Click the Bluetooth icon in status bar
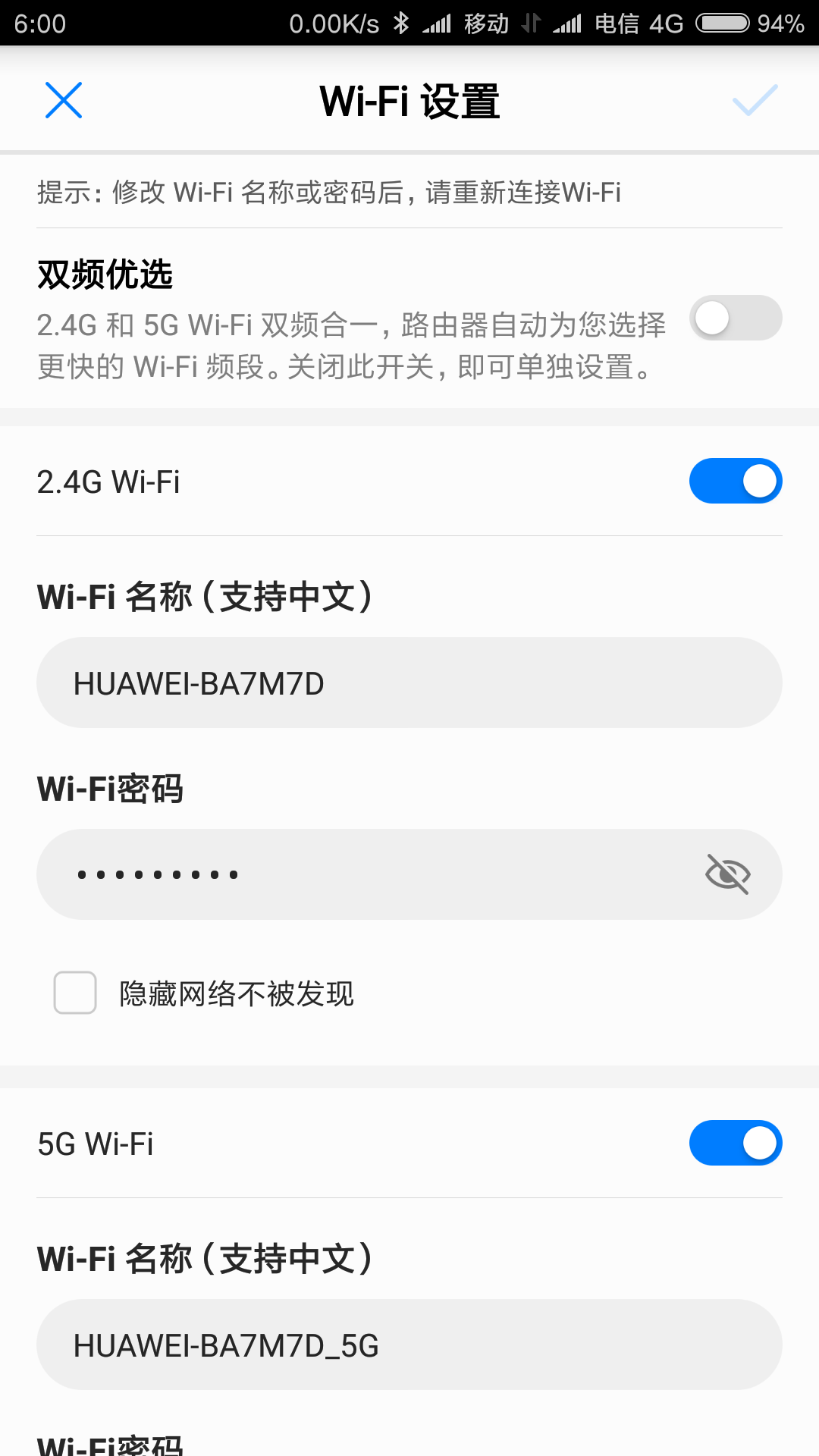The width and height of the screenshot is (819, 1456). [403, 24]
